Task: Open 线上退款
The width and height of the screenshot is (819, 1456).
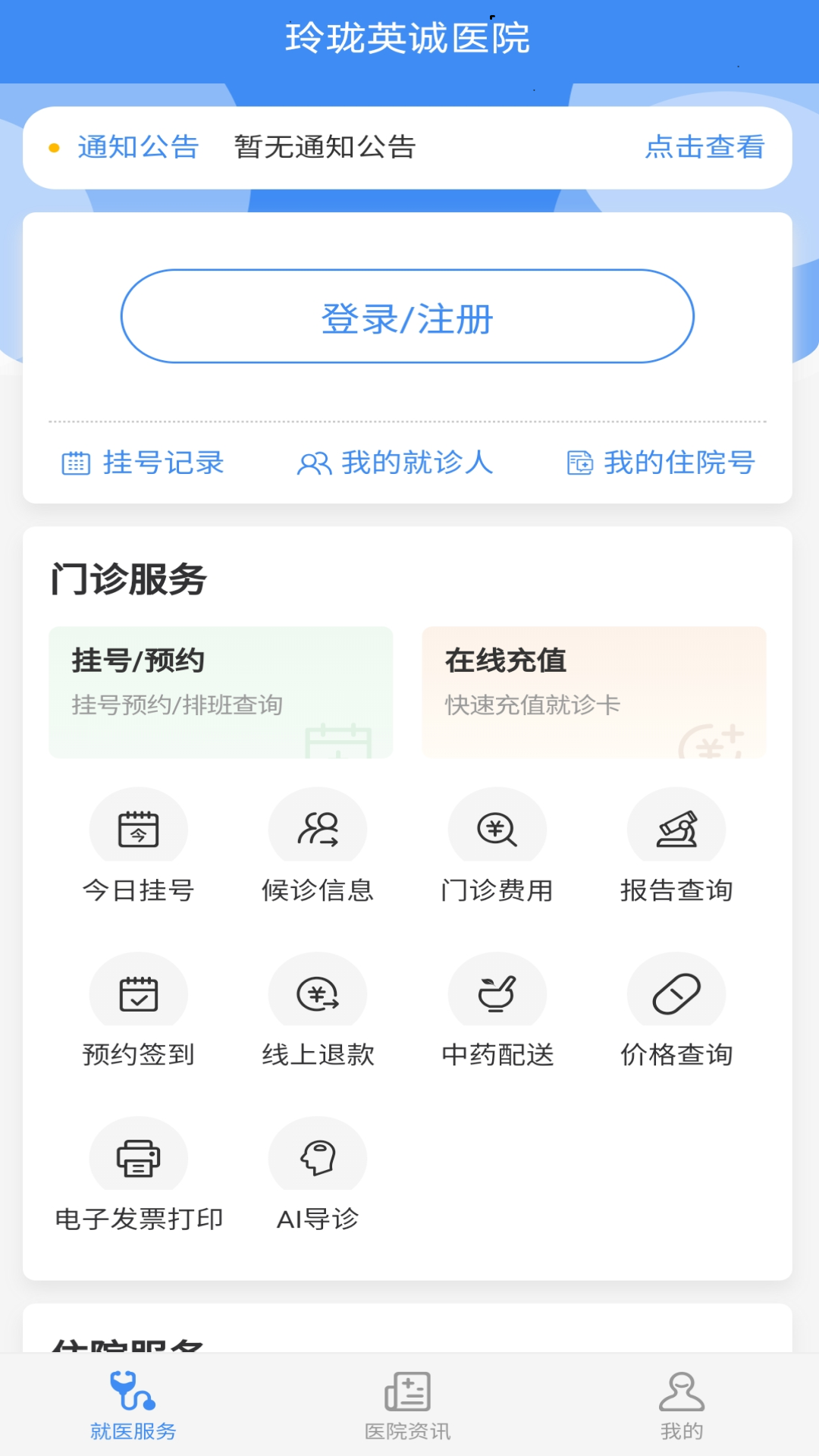Action: pyautogui.click(x=318, y=1011)
